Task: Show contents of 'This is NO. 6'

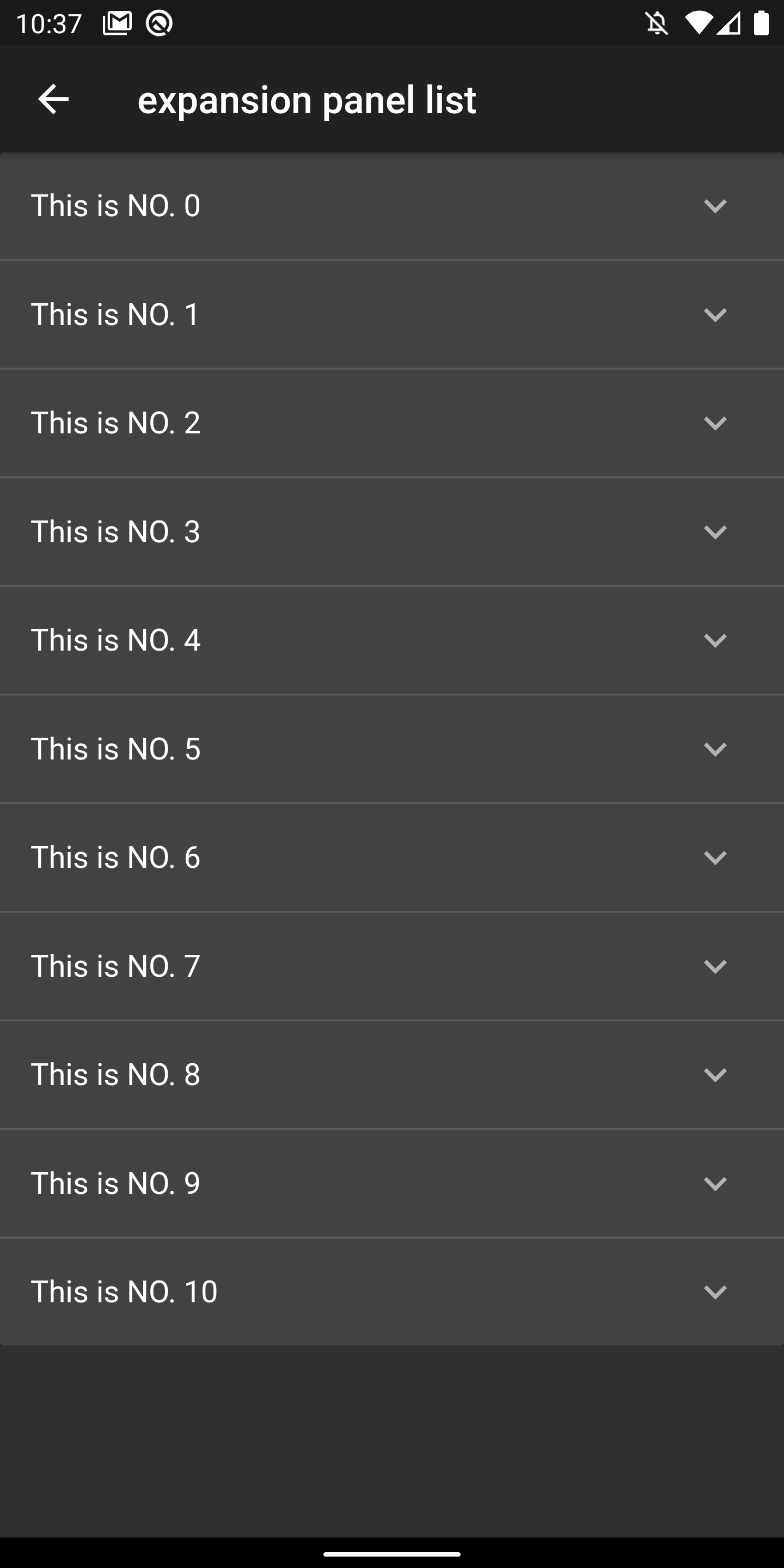Action: (715, 857)
